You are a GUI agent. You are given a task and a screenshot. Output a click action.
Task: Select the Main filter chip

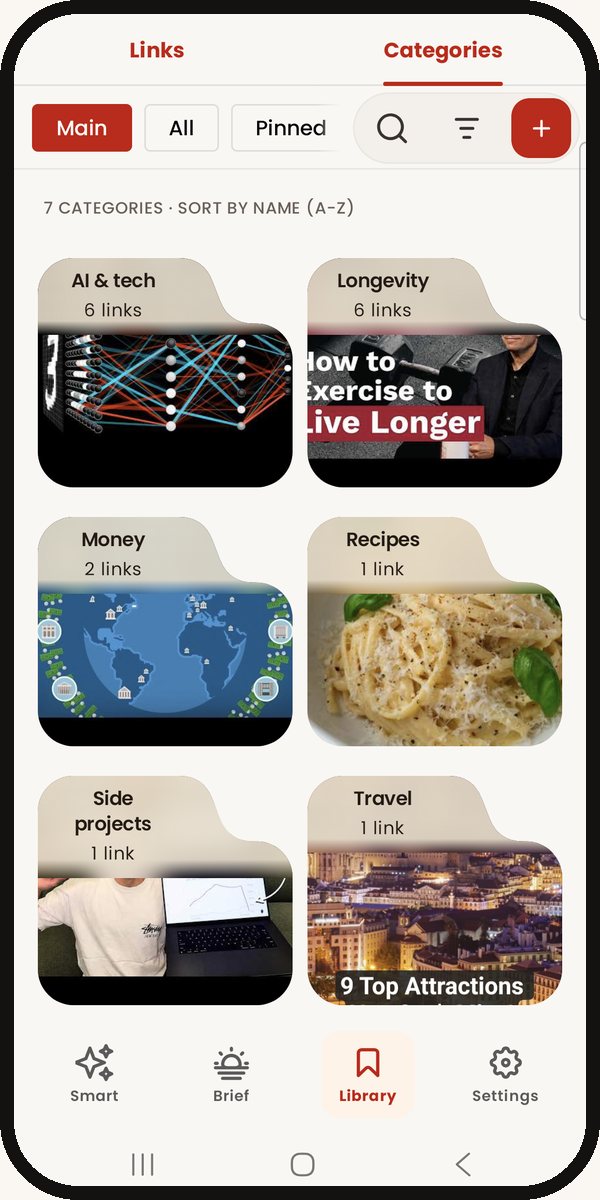point(82,128)
